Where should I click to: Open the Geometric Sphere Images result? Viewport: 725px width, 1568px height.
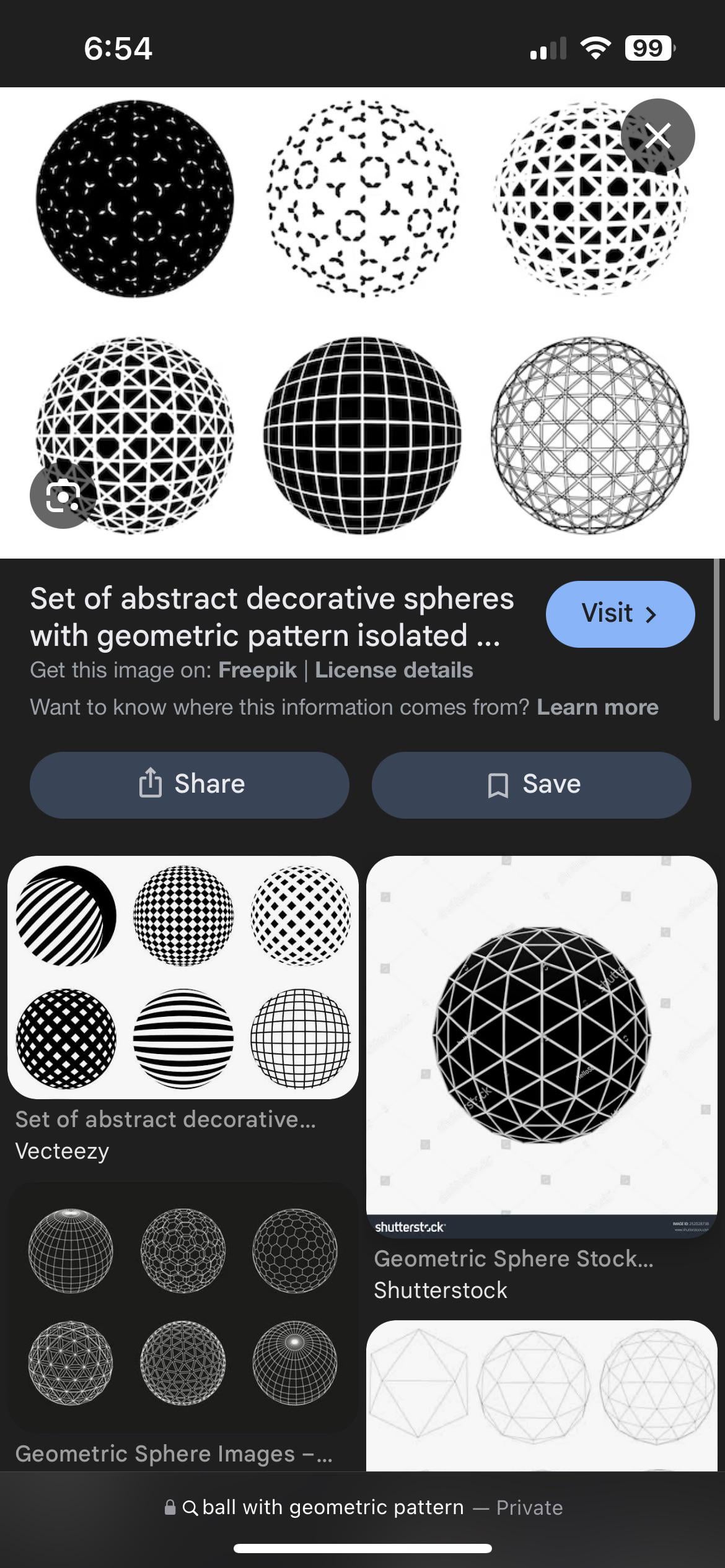point(183,1307)
